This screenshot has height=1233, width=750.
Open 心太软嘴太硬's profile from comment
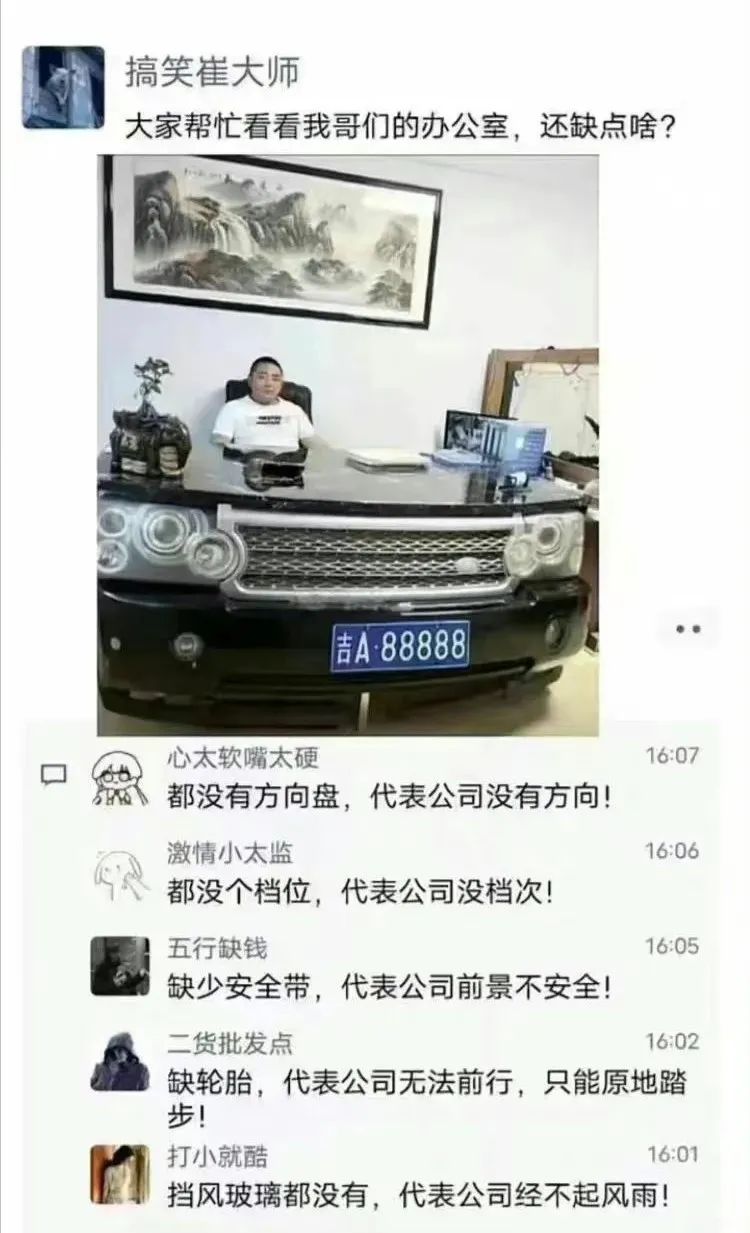point(121,778)
